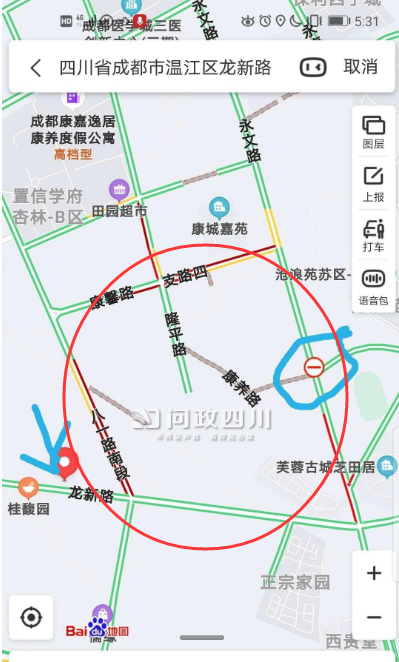The width and height of the screenshot is (399, 662).
Task: Tap the 桂馥园 restaurant marker
Action: (x=28, y=488)
